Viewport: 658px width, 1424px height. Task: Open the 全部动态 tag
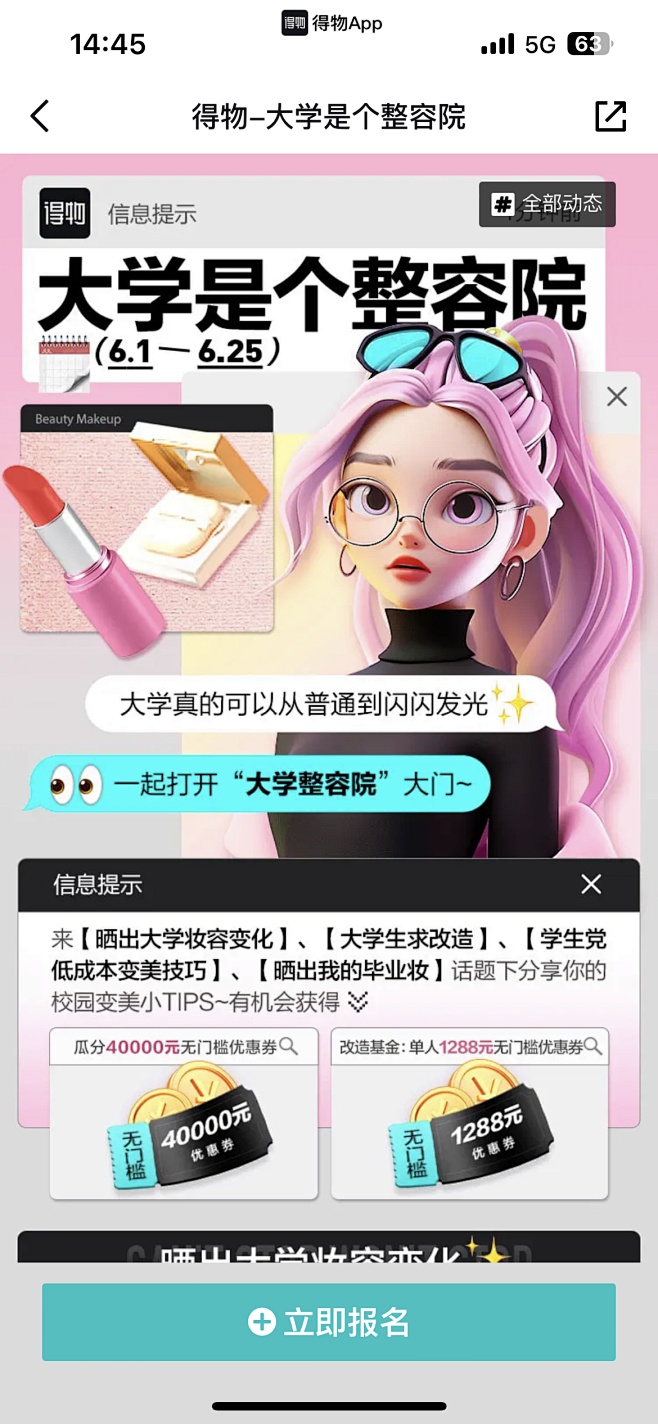click(x=547, y=204)
